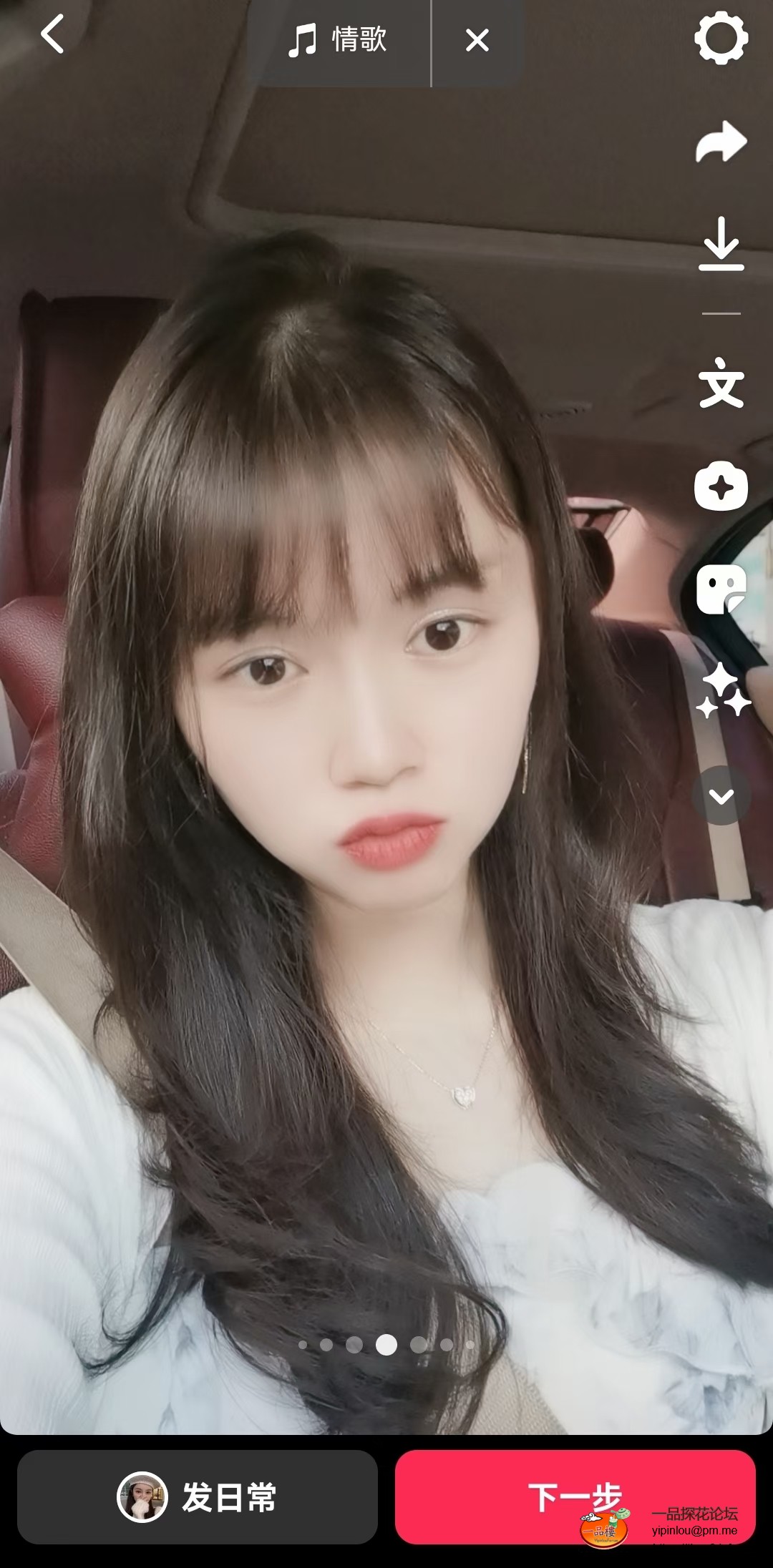Add text with the 文 tool
Screen dimensions: 773x1568
[721, 385]
